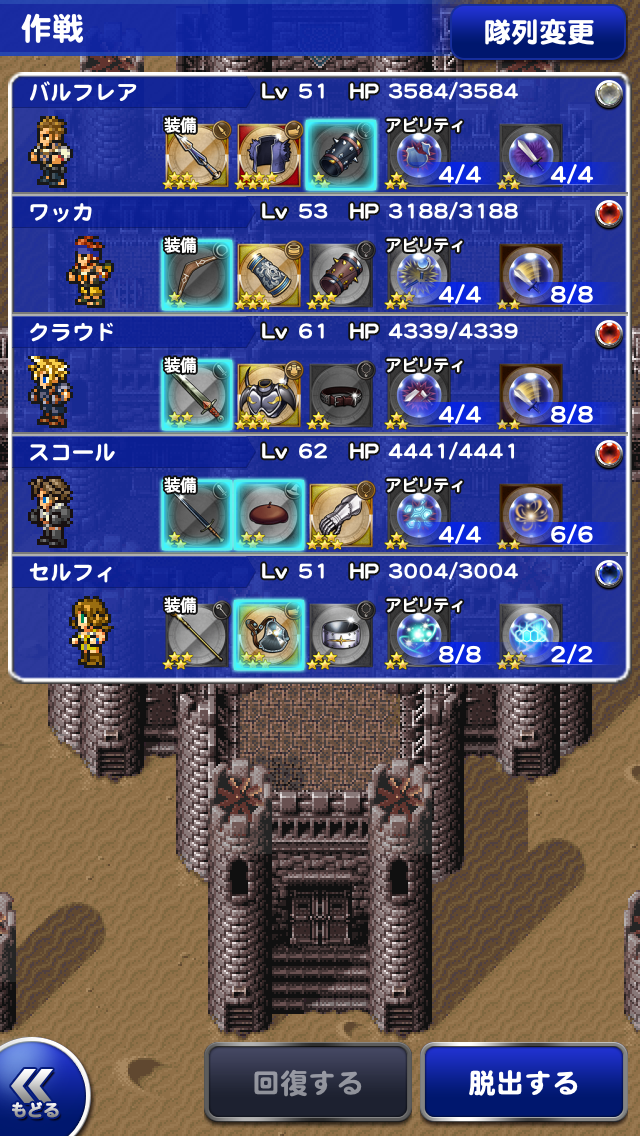
Task: Select クラウド's belt accessory slot
Action: pyautogui.click(x=341, y=393)
